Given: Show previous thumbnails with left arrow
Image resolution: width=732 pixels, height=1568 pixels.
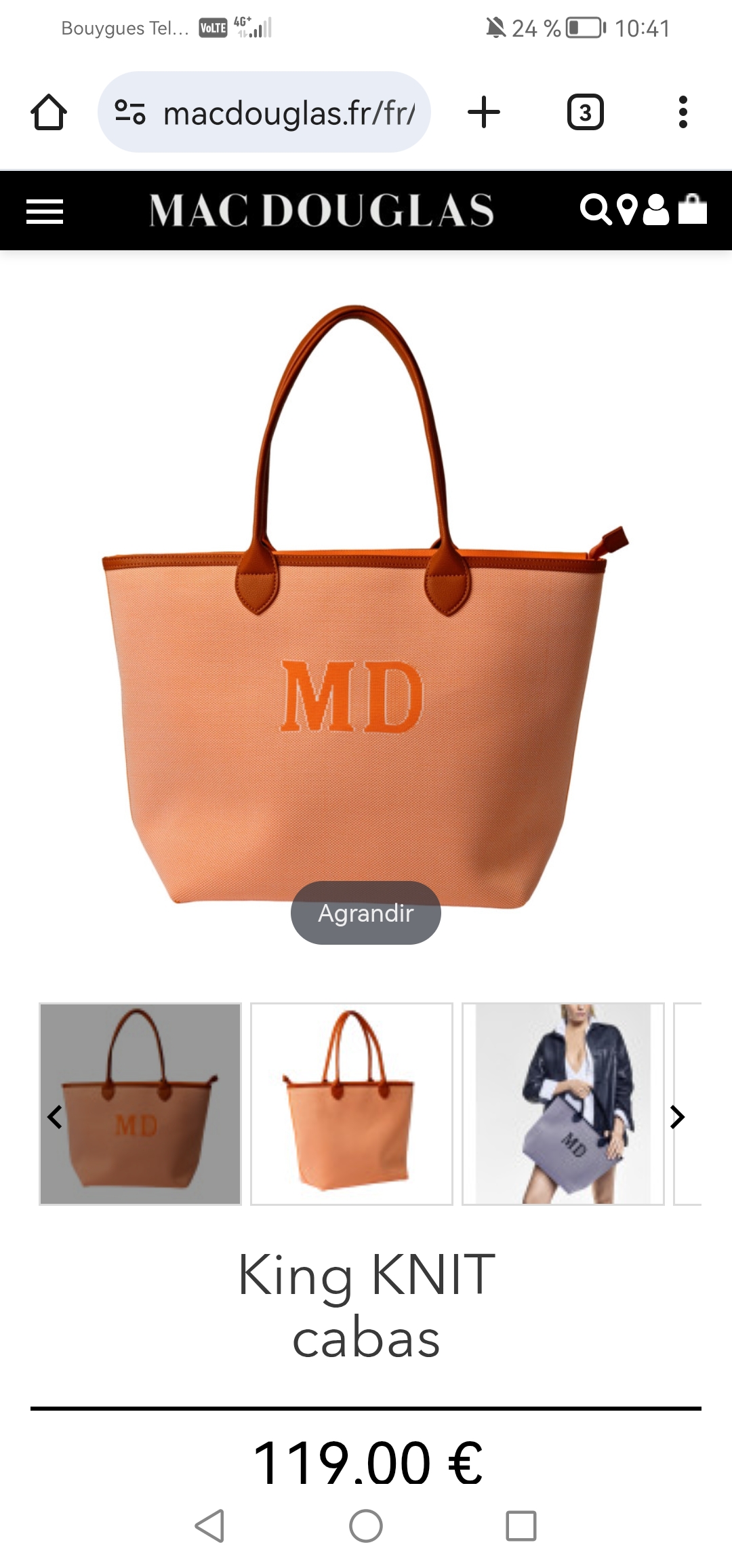Looking at the screenshot, I should click(55, 1117).
